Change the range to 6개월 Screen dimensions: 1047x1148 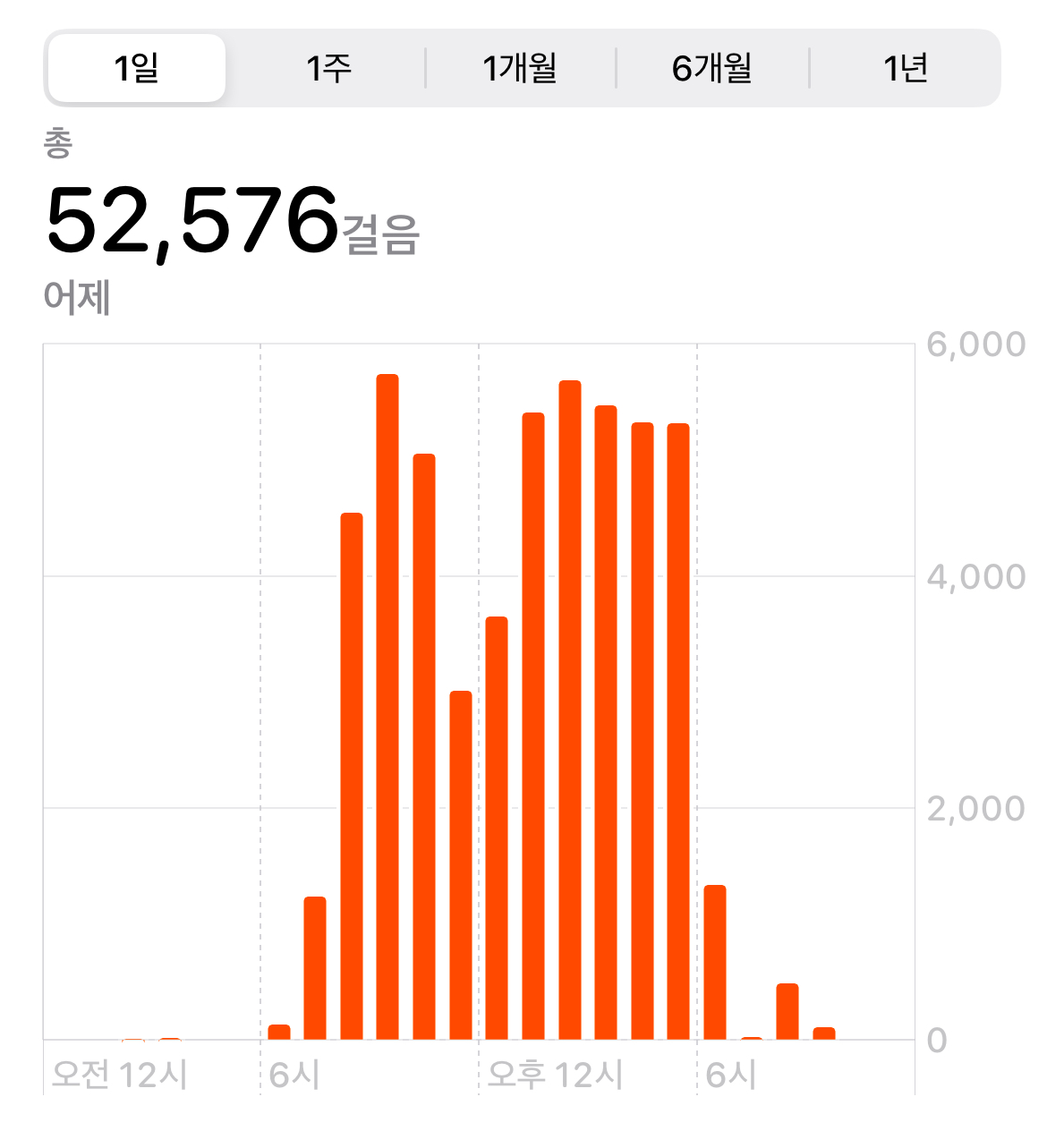coord(712,68)
